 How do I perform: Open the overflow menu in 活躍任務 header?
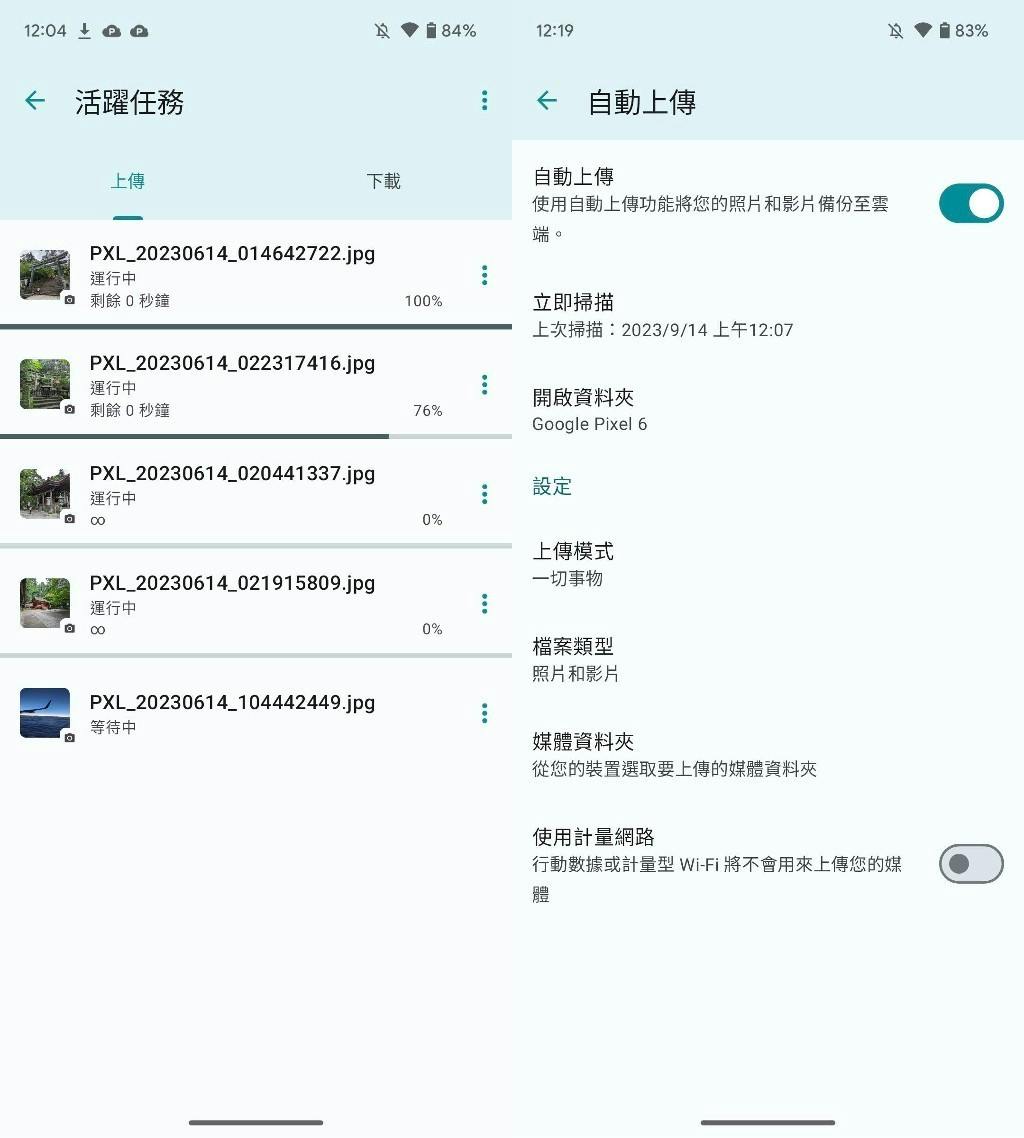tap(484, 100)
